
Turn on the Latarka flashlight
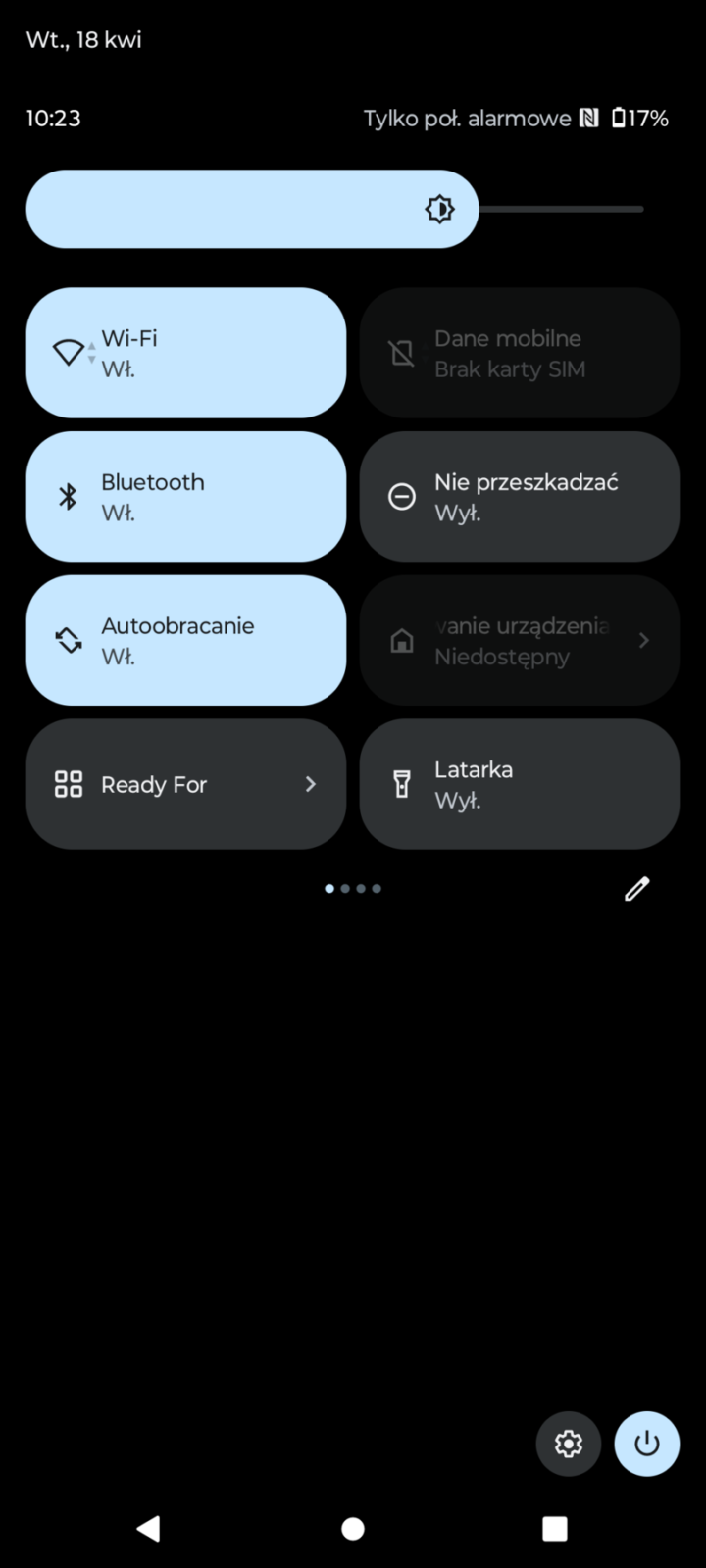519,784
